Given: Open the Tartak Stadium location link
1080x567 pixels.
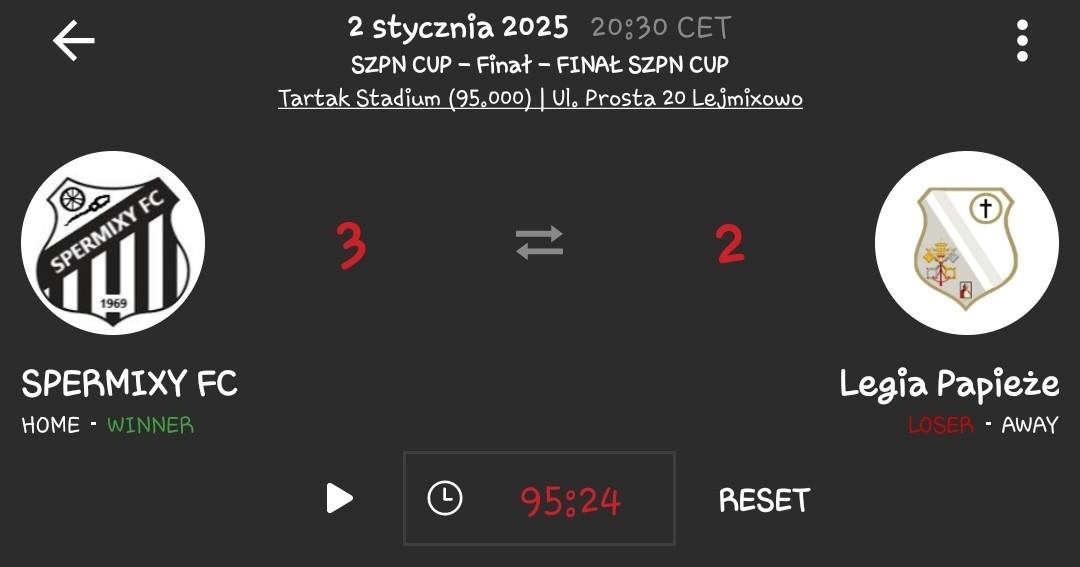Looking at the screenshot, I should coord(540,98).
